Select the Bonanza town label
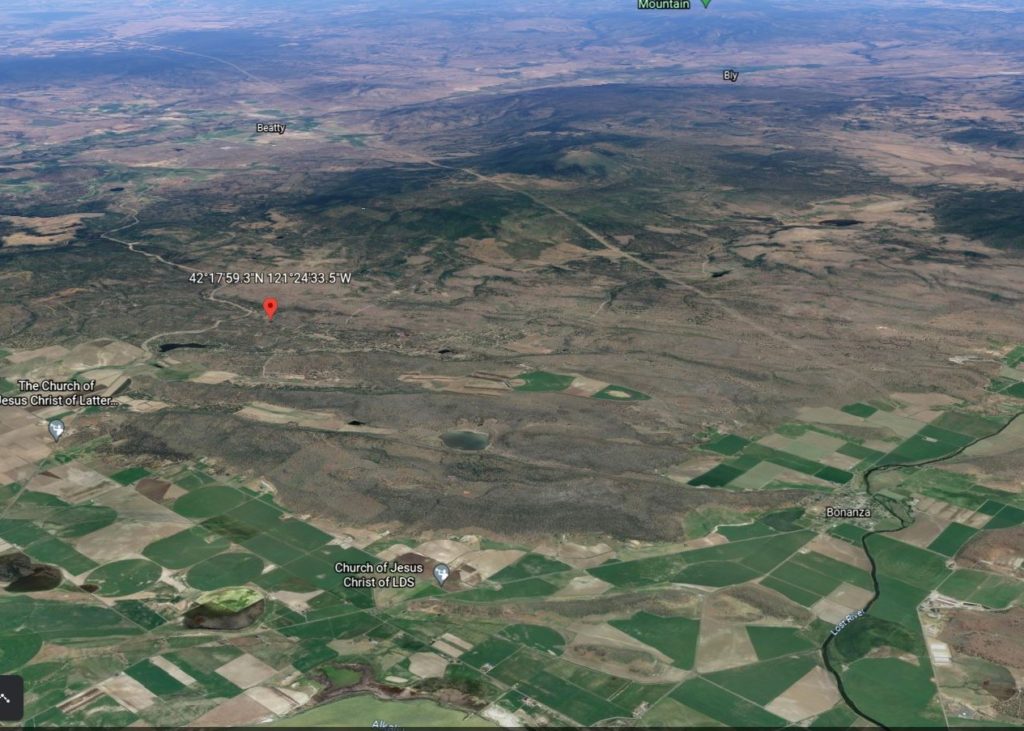 coord(848,512)
